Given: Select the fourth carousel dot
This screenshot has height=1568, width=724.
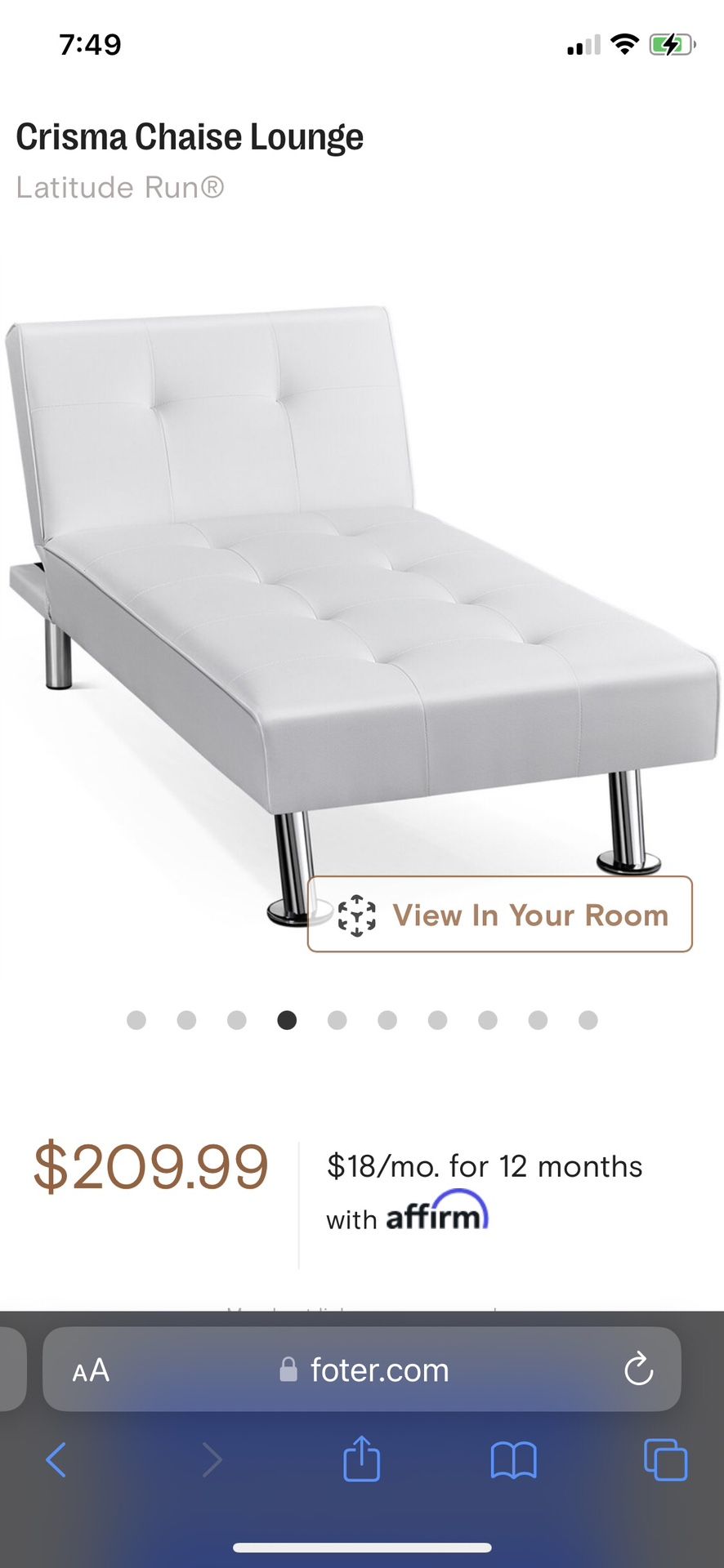Looking at the screenshot, I should pos(287,1020).
